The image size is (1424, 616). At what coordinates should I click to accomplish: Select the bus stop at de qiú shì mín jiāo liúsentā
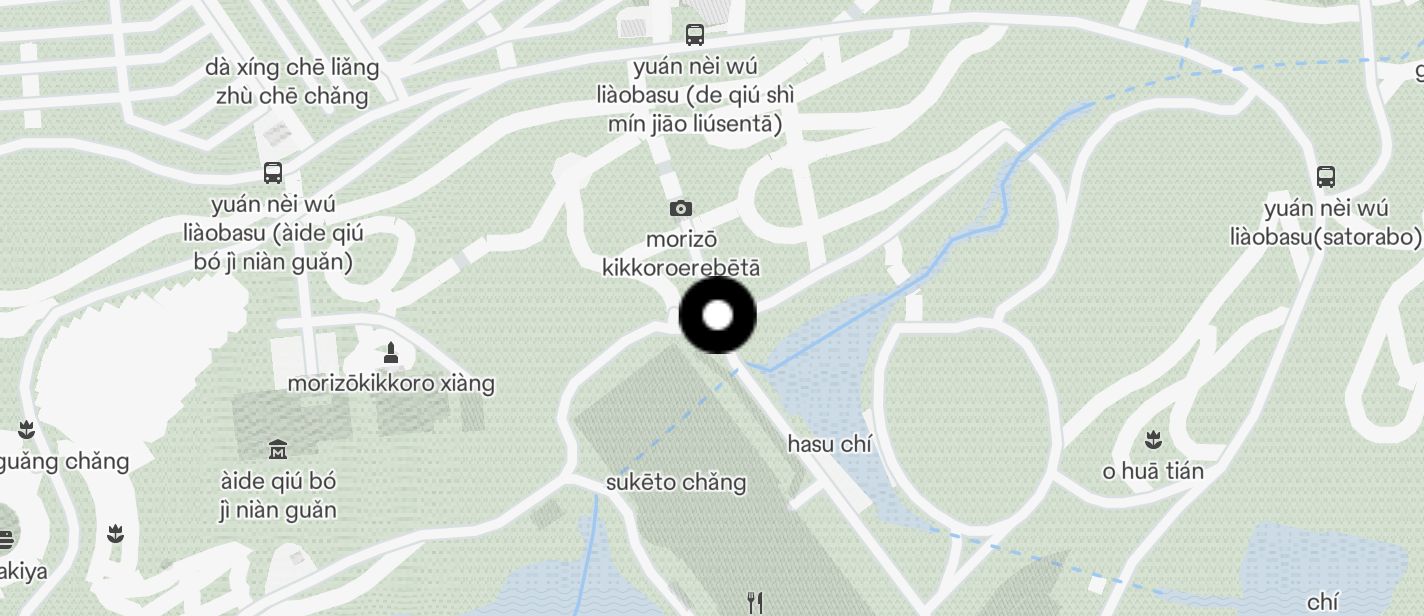point(695,35)
